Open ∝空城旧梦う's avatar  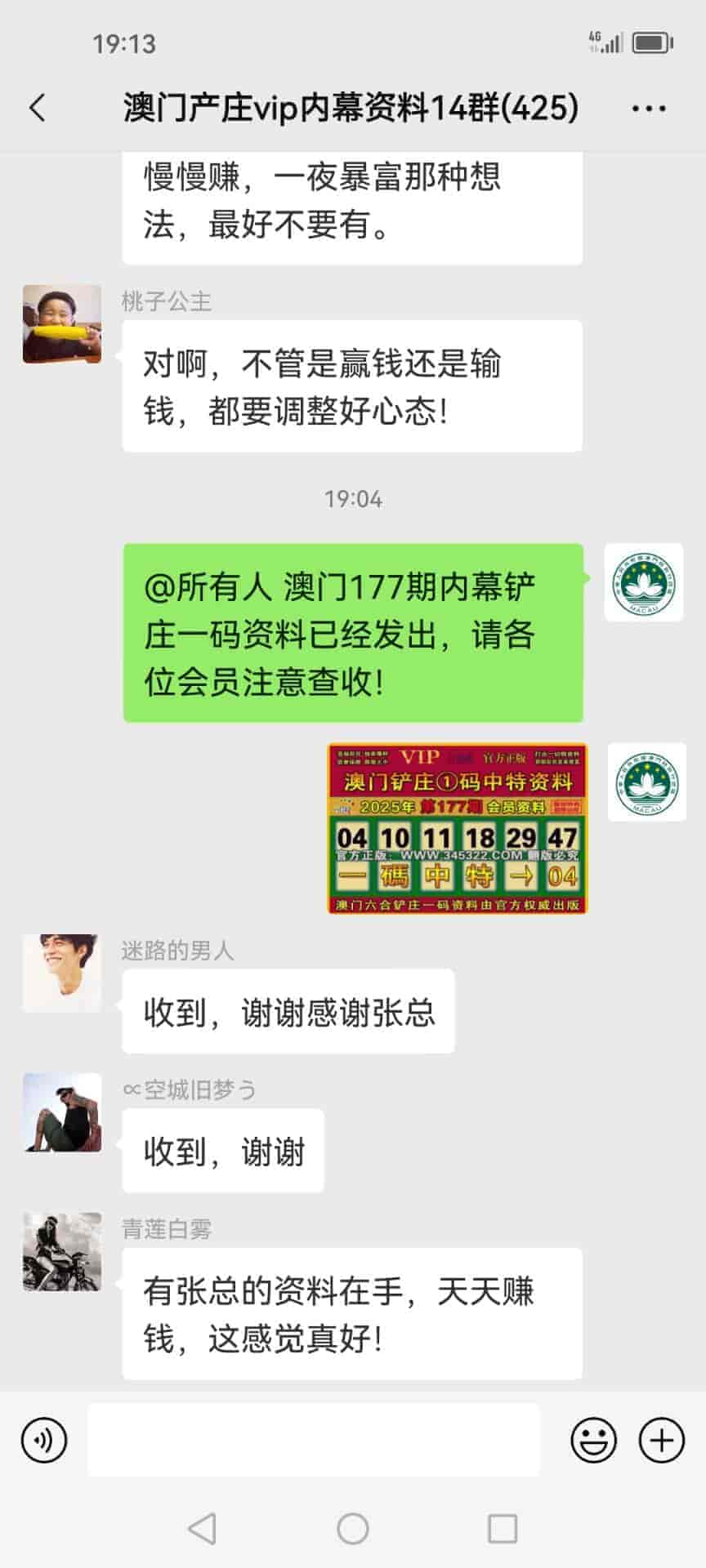click(62, 1112)
